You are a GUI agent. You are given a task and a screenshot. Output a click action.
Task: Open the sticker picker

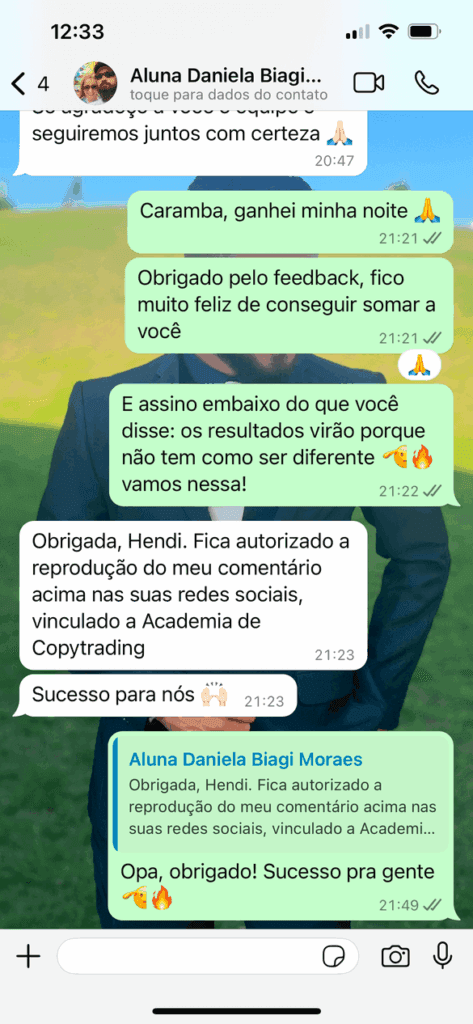click(334, 957)
